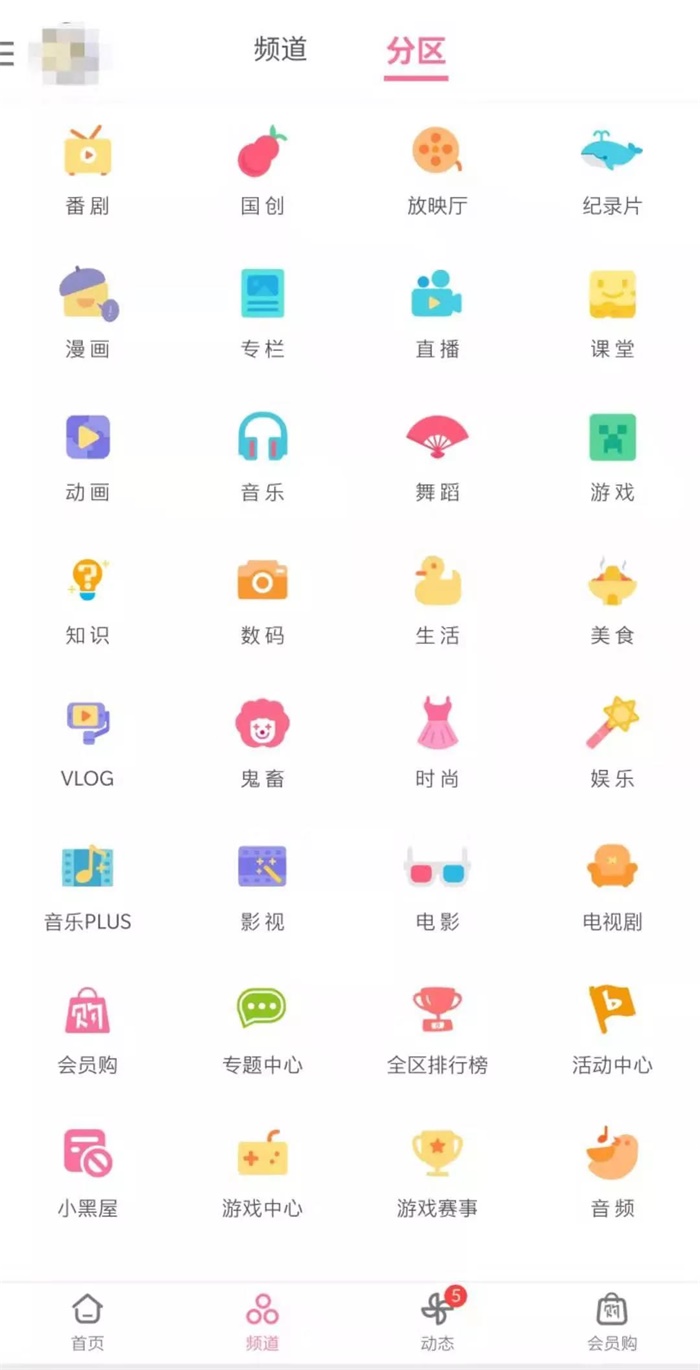Open the 音乐 category
The height and width of the screenshot is (1370, 700).
pyautogui.click(x=262, y=456)
